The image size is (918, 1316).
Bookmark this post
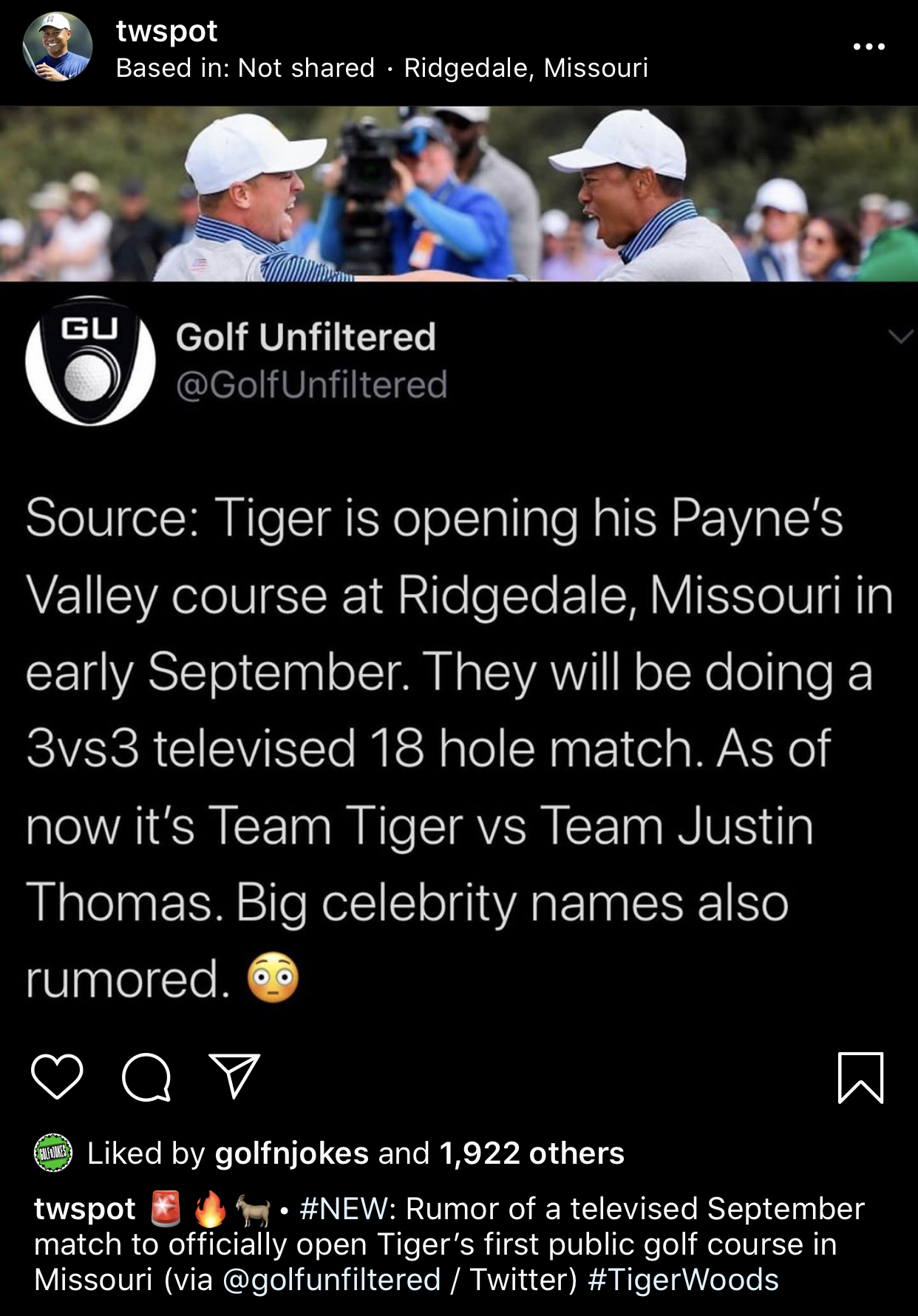pyautogui.click(x=860, y=1077)
